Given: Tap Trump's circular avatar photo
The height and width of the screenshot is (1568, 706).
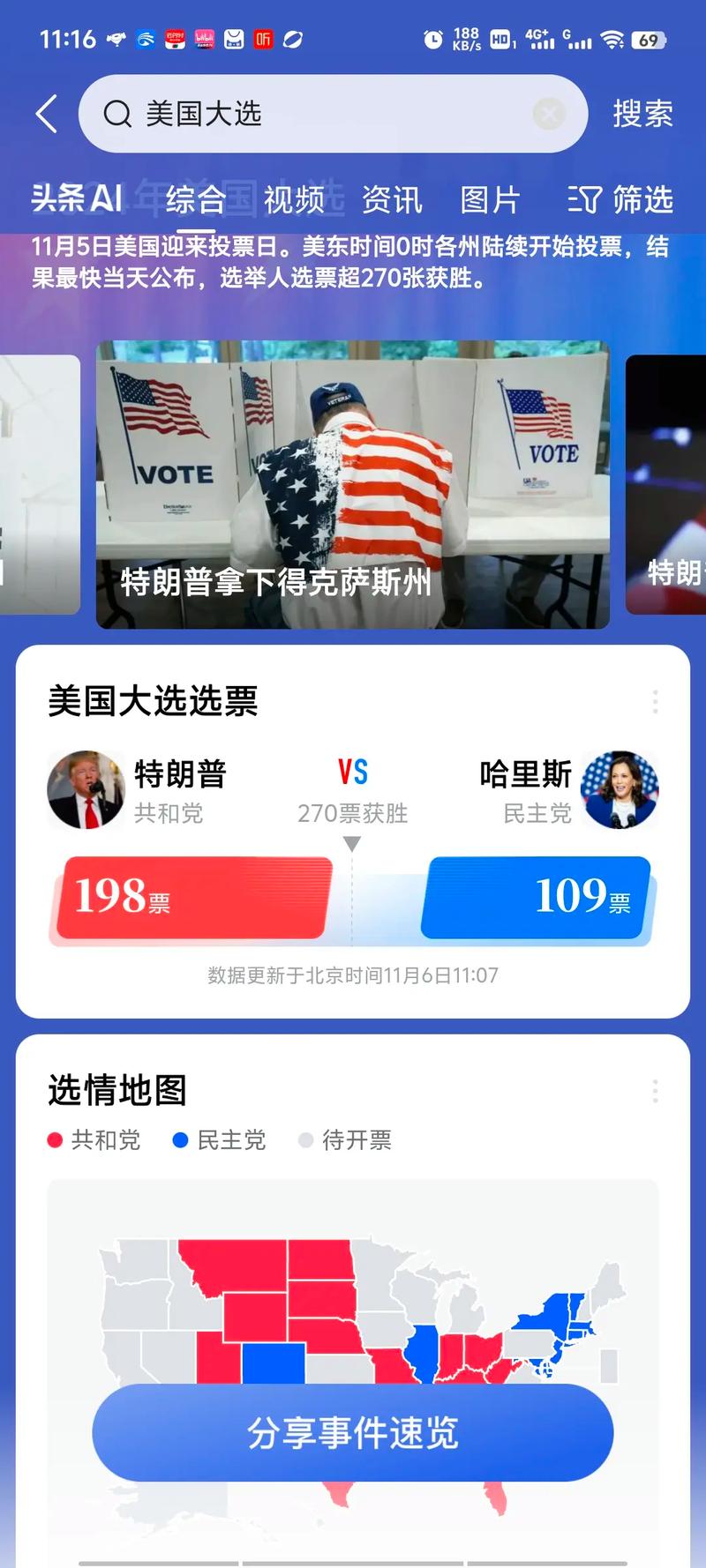Looking at the screenshot, I should pos(86,789).
